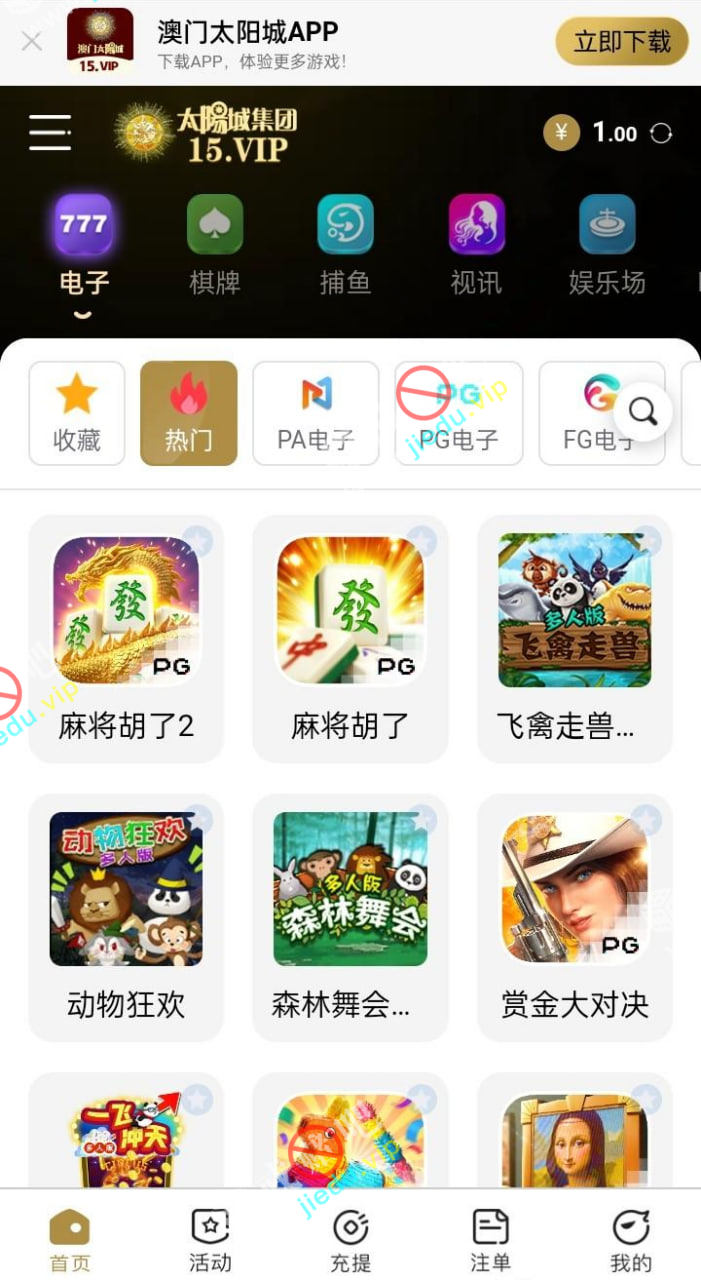Open the game search magnifier
Viewport: 701px width, 1280px height.
click(642, 411)
